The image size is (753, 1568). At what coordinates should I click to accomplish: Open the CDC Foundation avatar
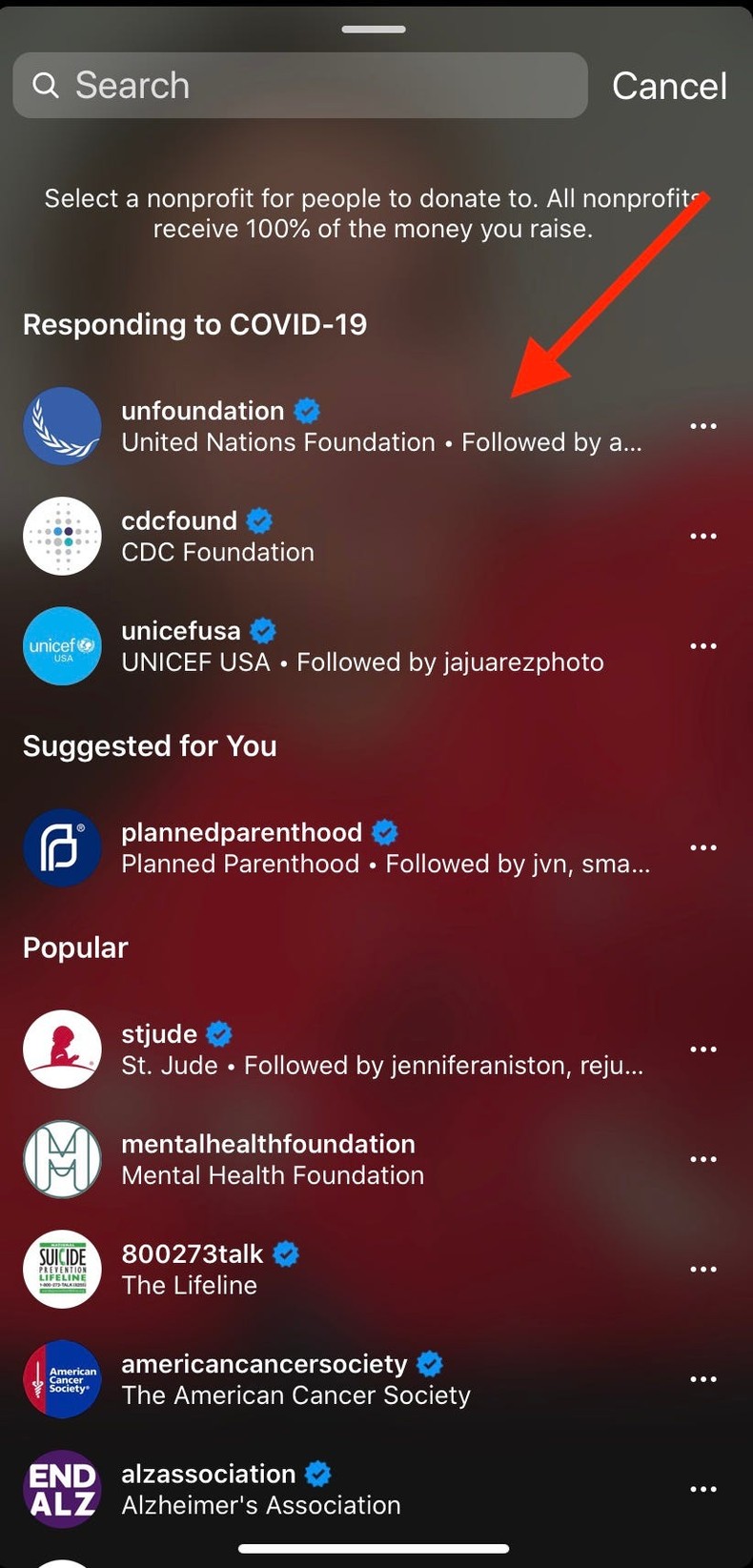tap(62, 536)
